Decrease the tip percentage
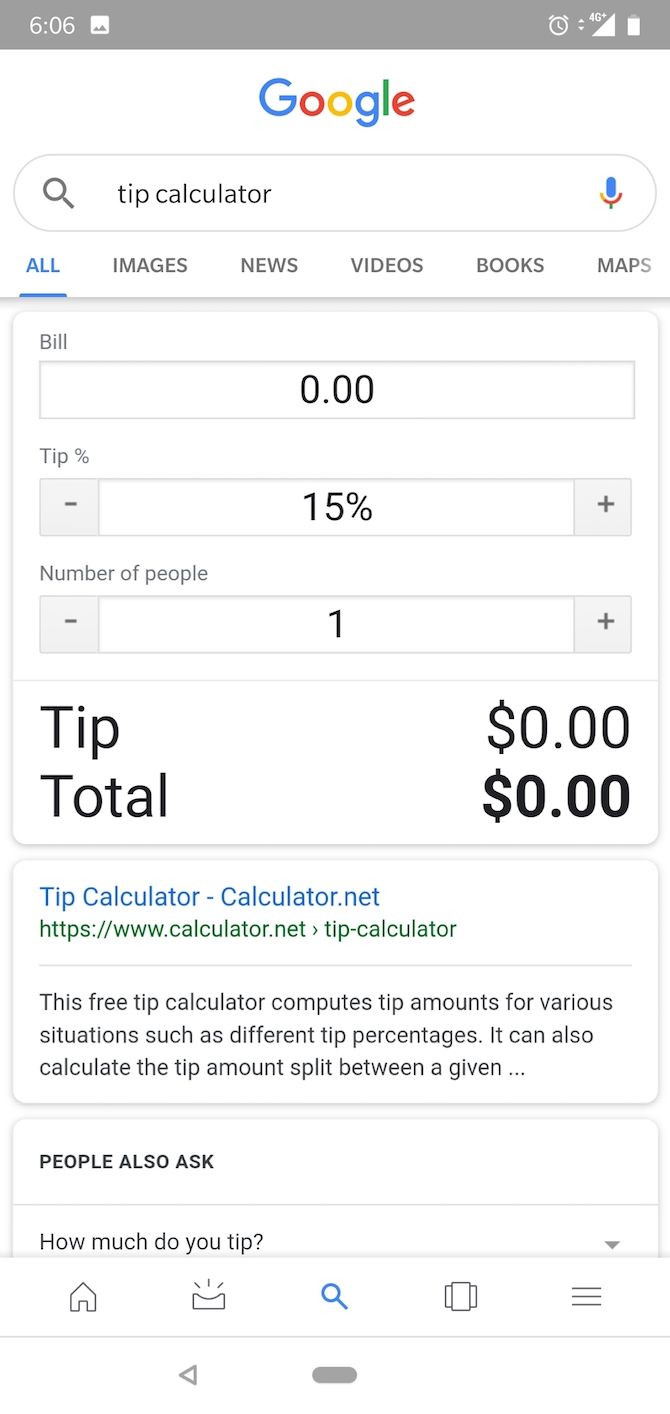Image resolution: width=670 pixels, height=1414 pixels. (x=69, y=507)
